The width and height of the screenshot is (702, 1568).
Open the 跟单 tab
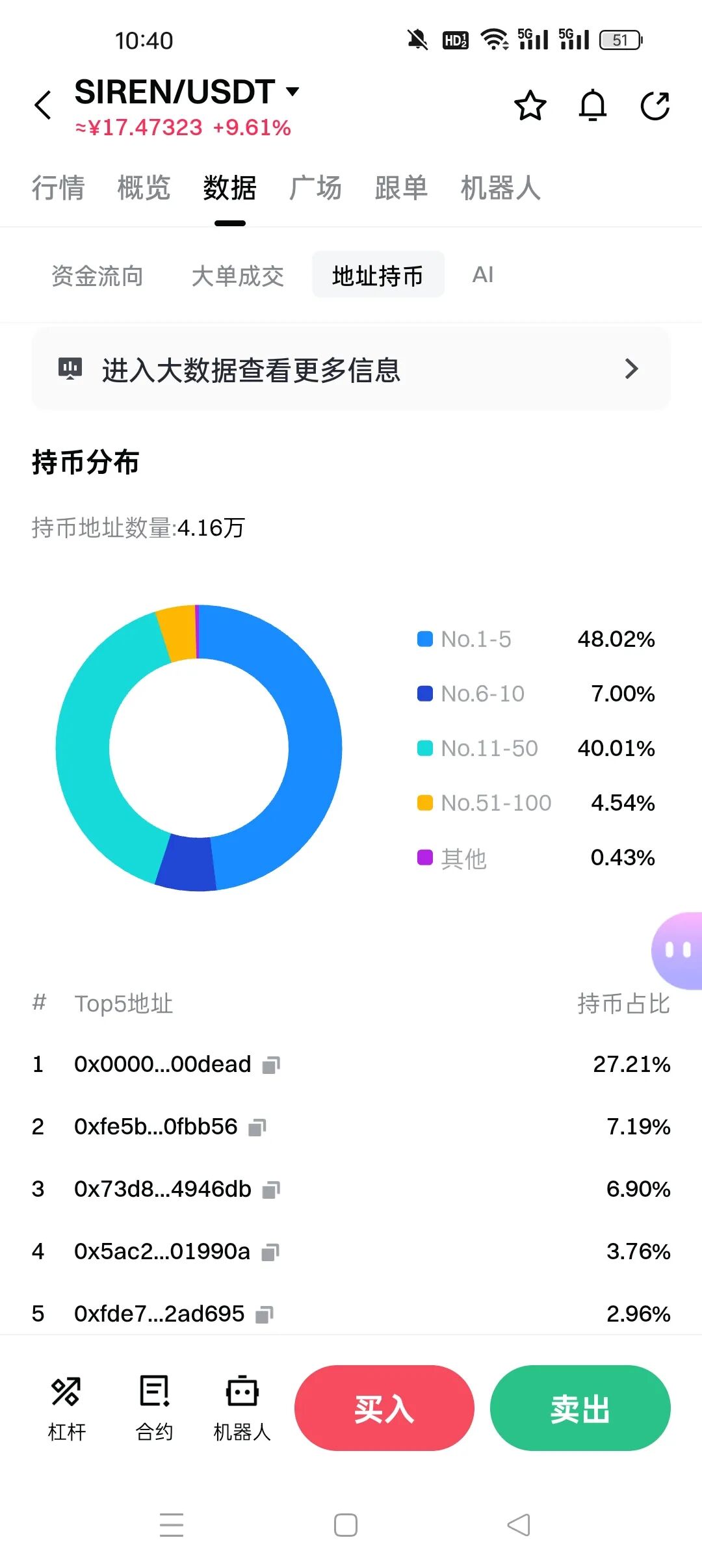401,189
